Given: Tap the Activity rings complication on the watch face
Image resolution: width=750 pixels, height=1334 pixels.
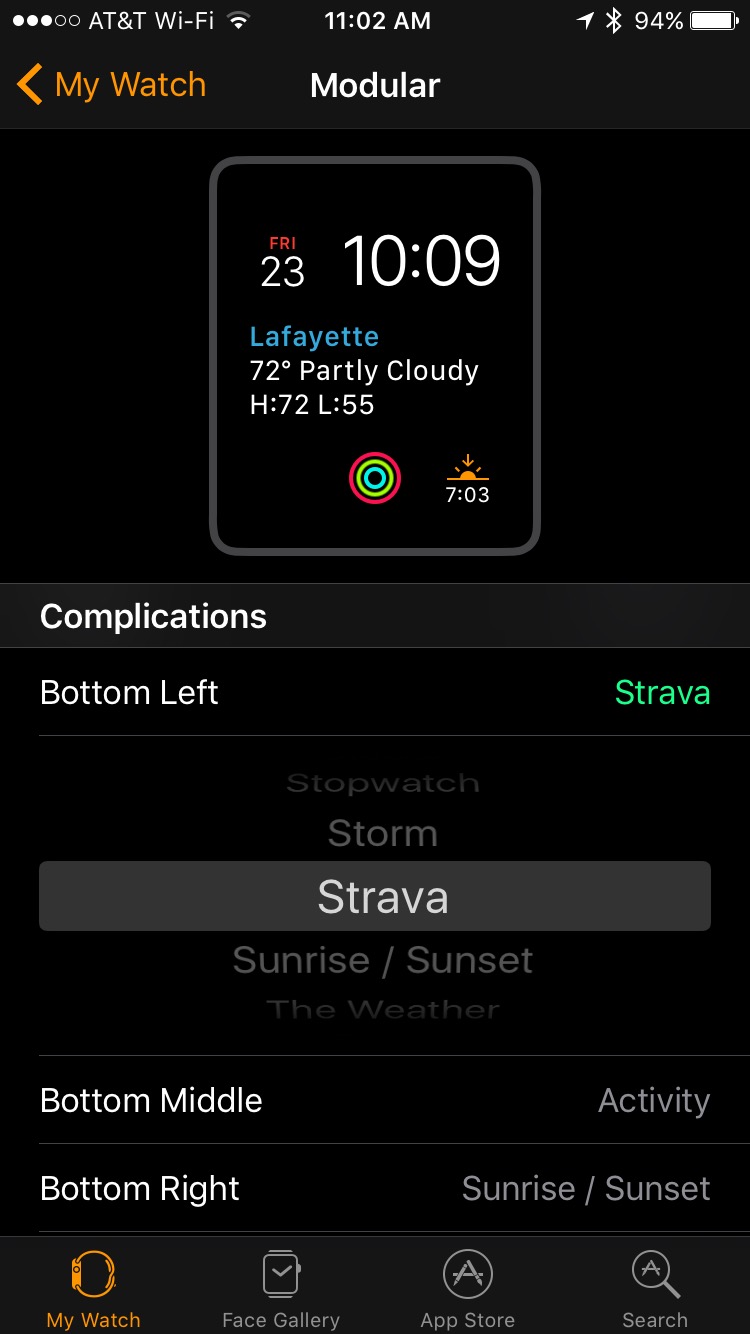Looking at the screenshot, I should click(x=375, y=478).
